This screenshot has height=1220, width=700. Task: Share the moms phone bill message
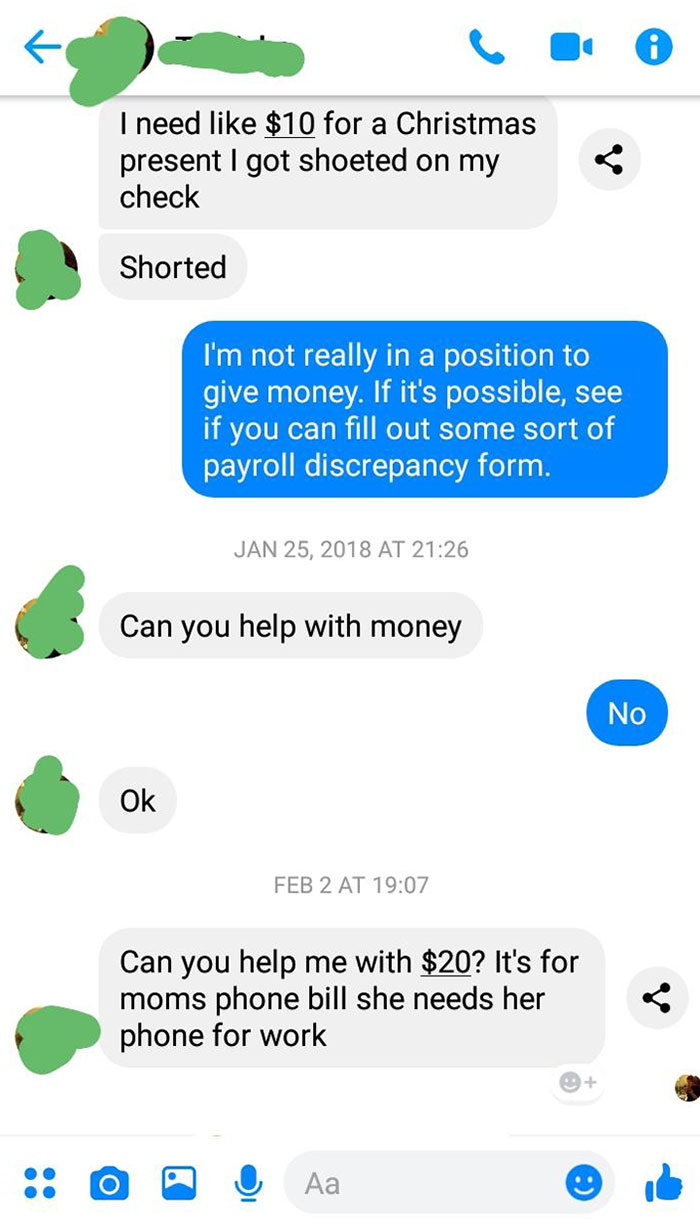tap(657, 995)
